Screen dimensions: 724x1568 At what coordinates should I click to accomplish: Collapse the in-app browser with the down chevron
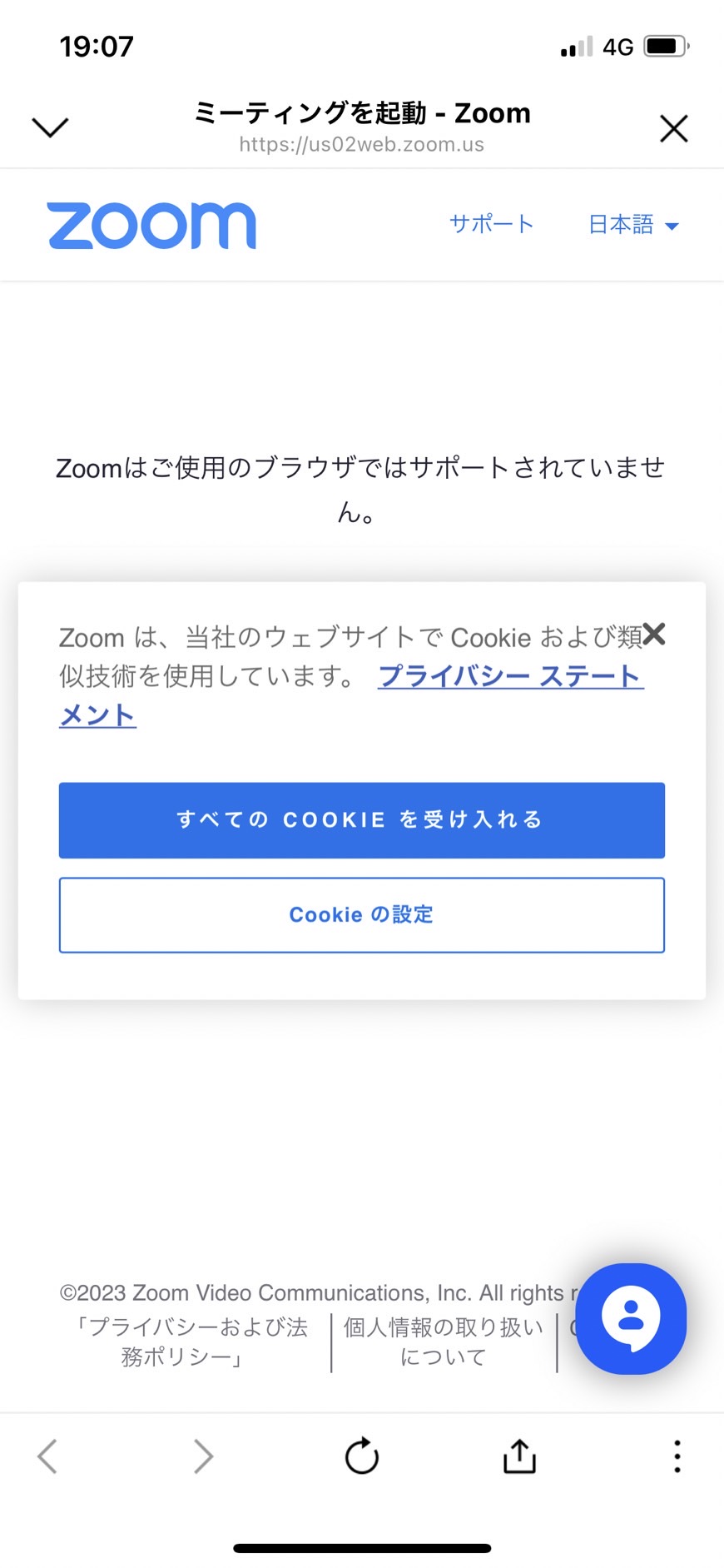(x=50, y=127)
